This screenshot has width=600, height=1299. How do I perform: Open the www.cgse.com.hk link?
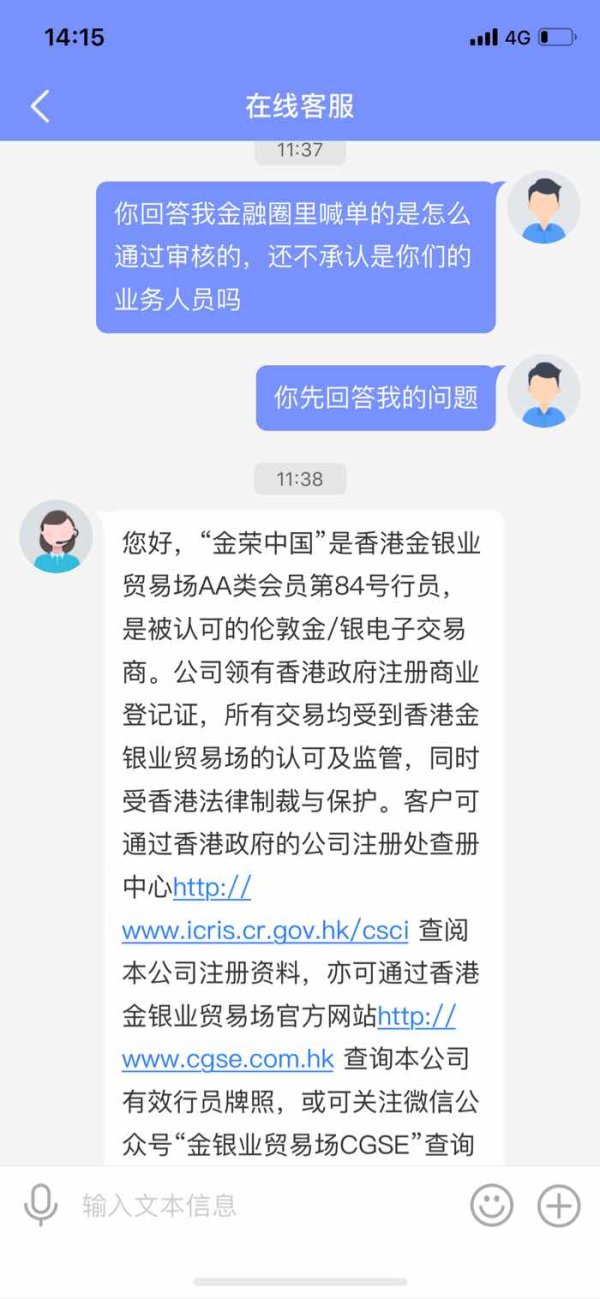point(228,1059)
